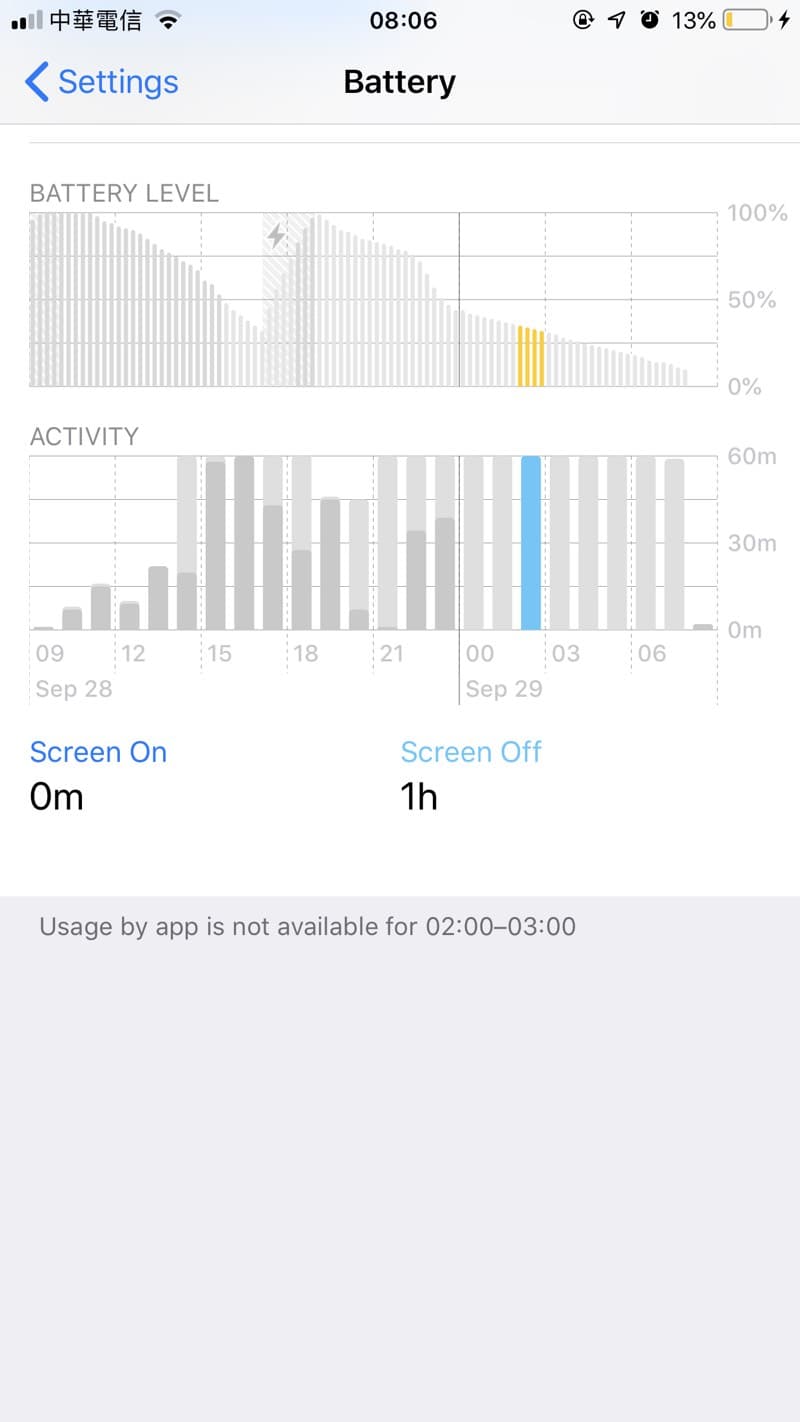Select the 15:00 activity bar
This screenshot has height=1422, width=800.
(x=215, y=543)
